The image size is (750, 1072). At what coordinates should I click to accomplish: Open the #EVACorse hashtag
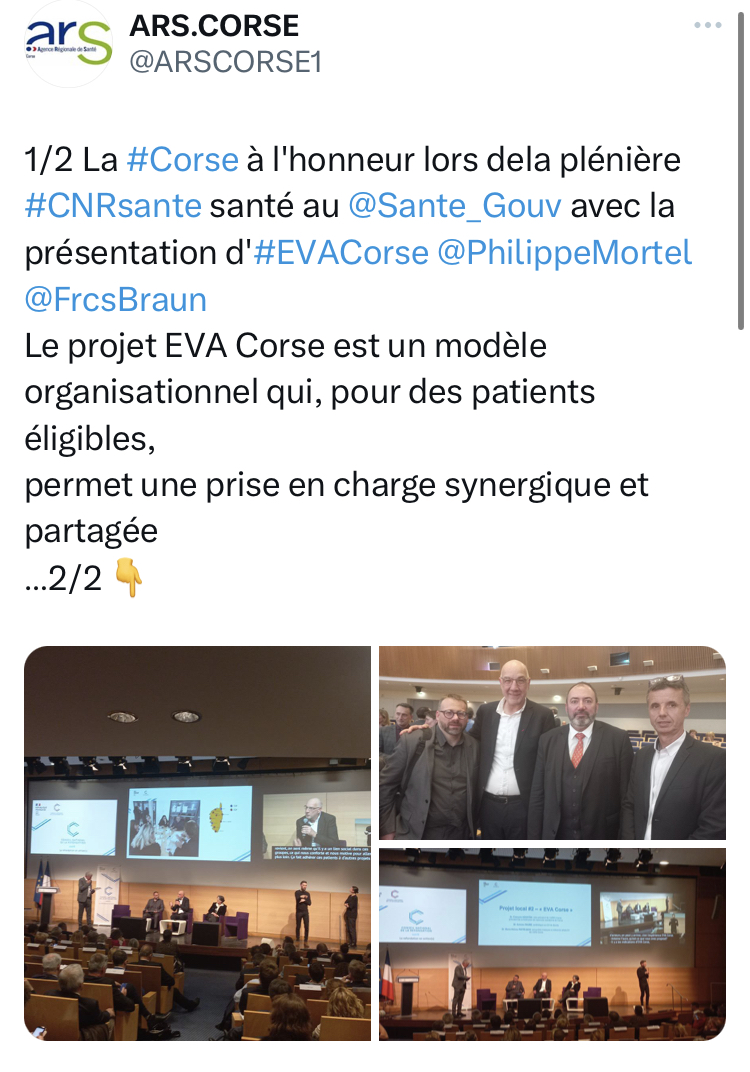(x=340, y=253)
